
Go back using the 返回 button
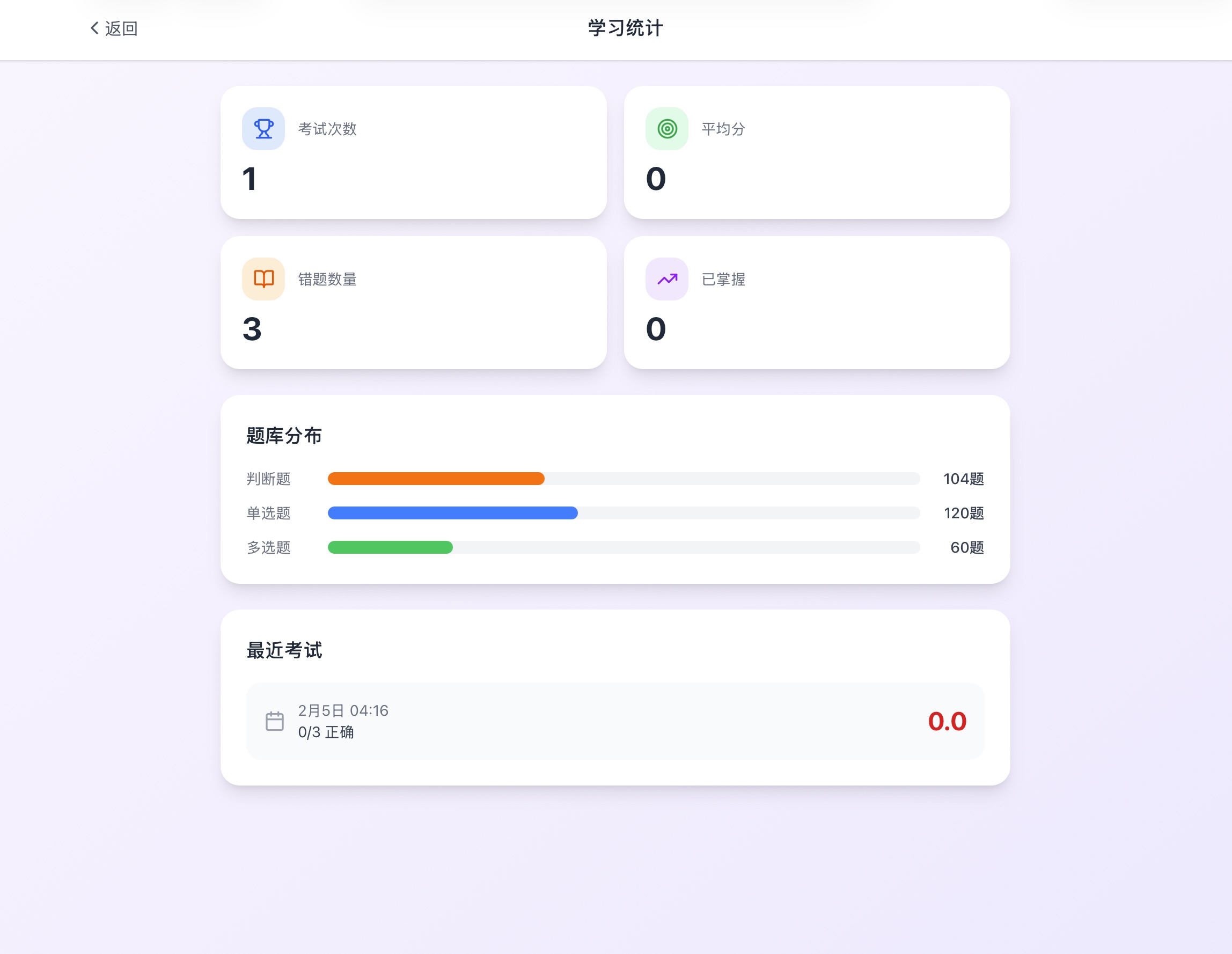(x=114, y=28)
